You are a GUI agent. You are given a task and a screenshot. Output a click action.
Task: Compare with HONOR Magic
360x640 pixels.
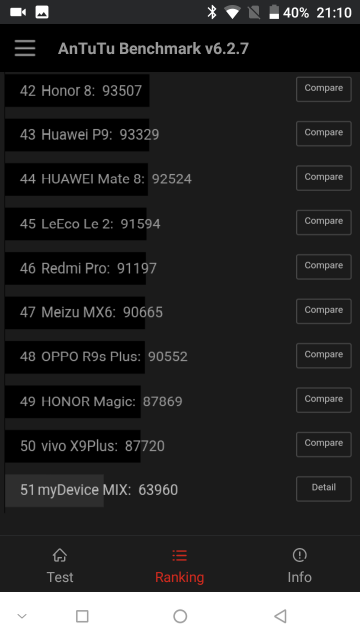pyautogui.click(x=324, y=400)
